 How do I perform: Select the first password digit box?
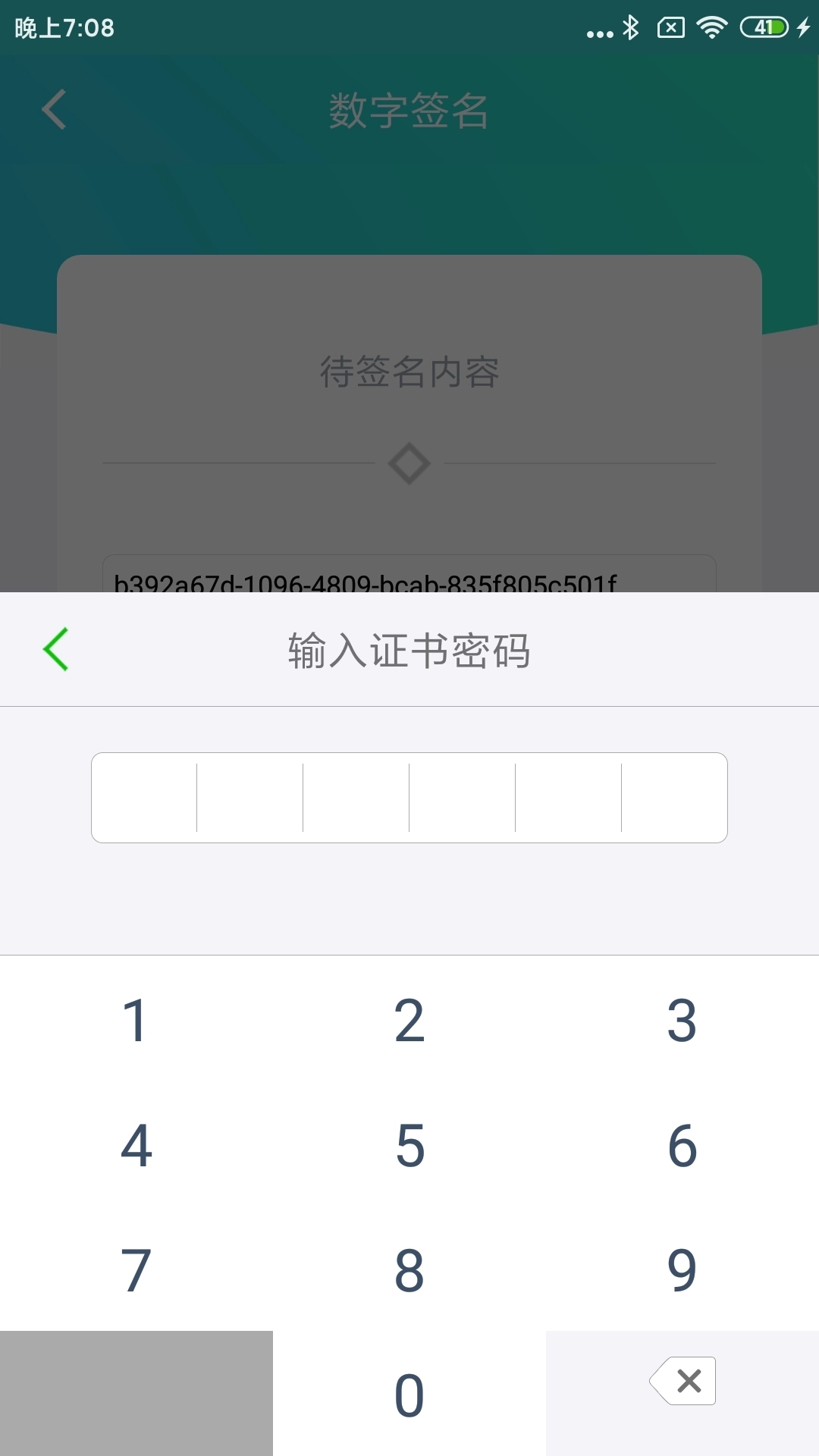tap(144, 798)
